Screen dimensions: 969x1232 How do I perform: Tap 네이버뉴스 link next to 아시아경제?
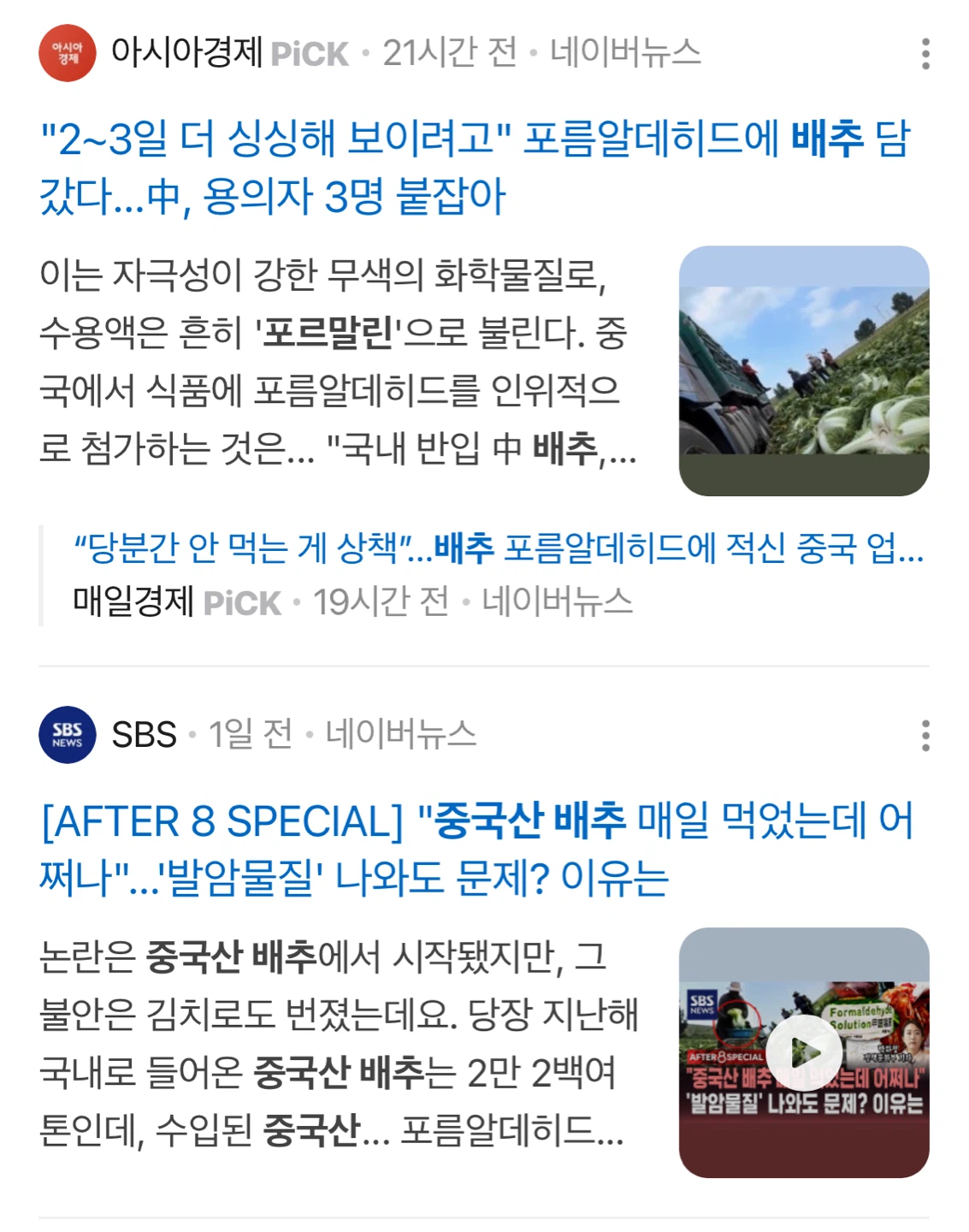point(625,53)
